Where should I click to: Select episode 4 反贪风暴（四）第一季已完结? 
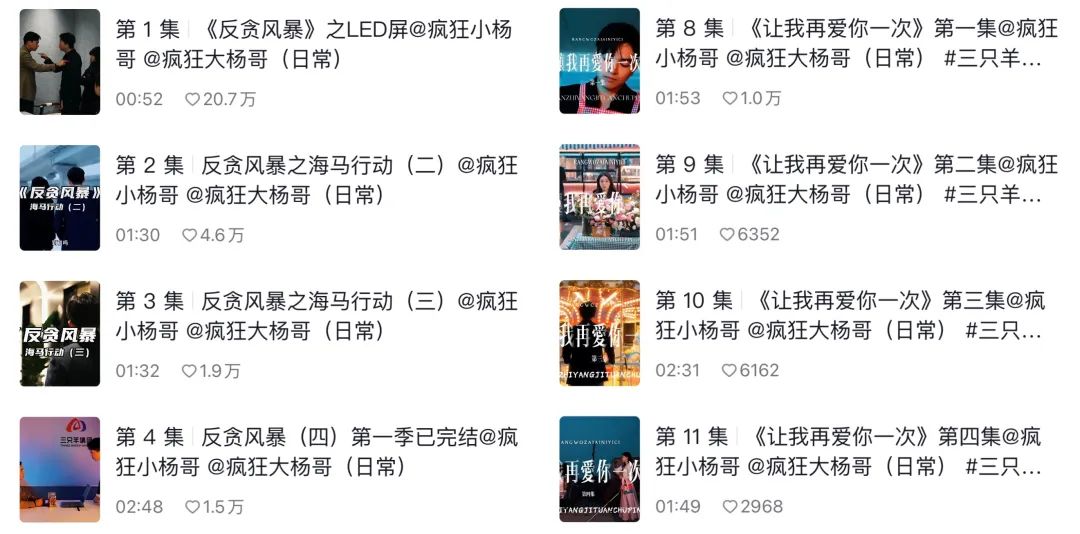pos(269,469)
